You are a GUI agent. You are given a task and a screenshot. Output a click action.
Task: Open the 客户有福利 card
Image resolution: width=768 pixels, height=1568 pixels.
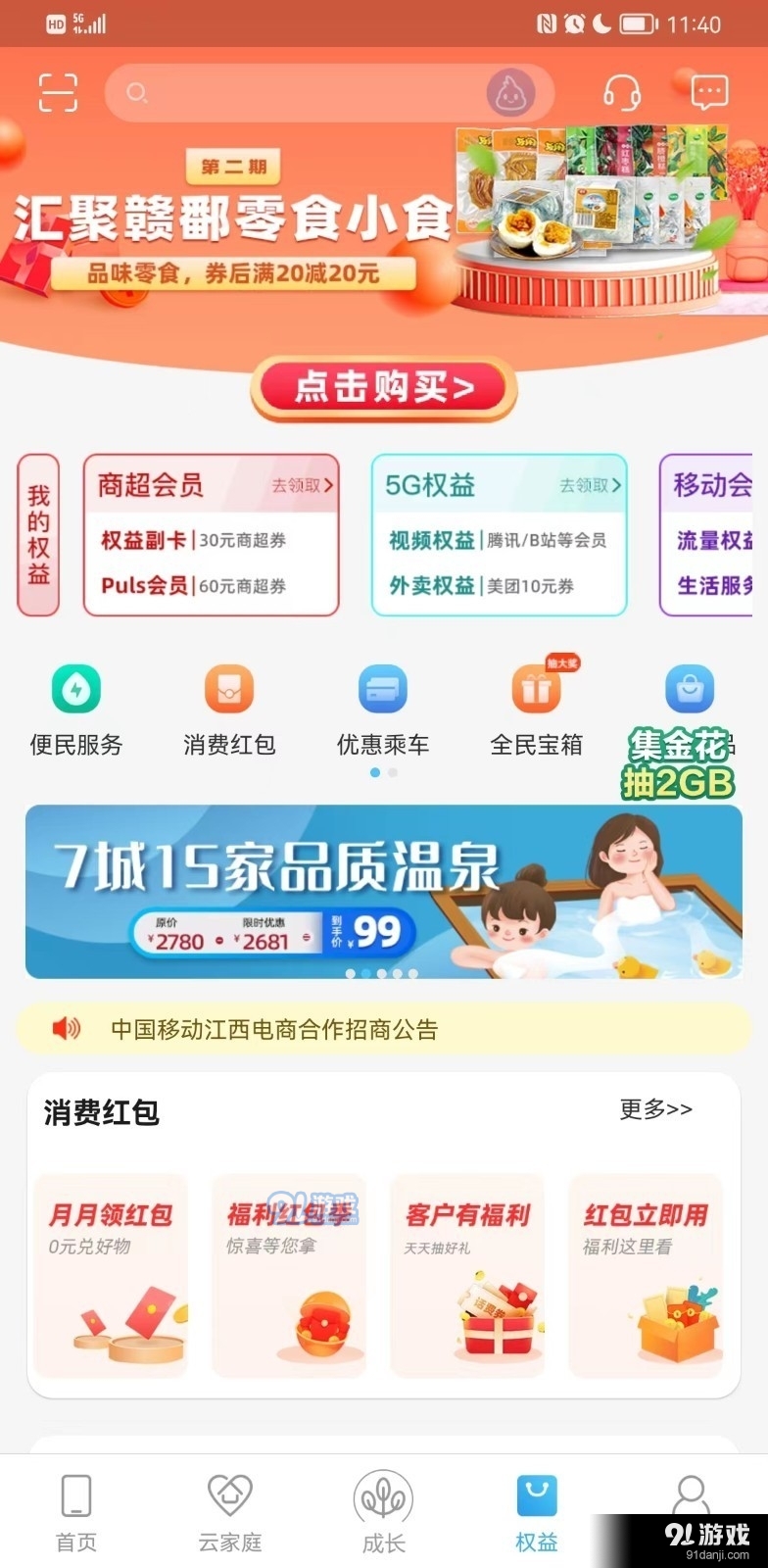[467, 1274]
